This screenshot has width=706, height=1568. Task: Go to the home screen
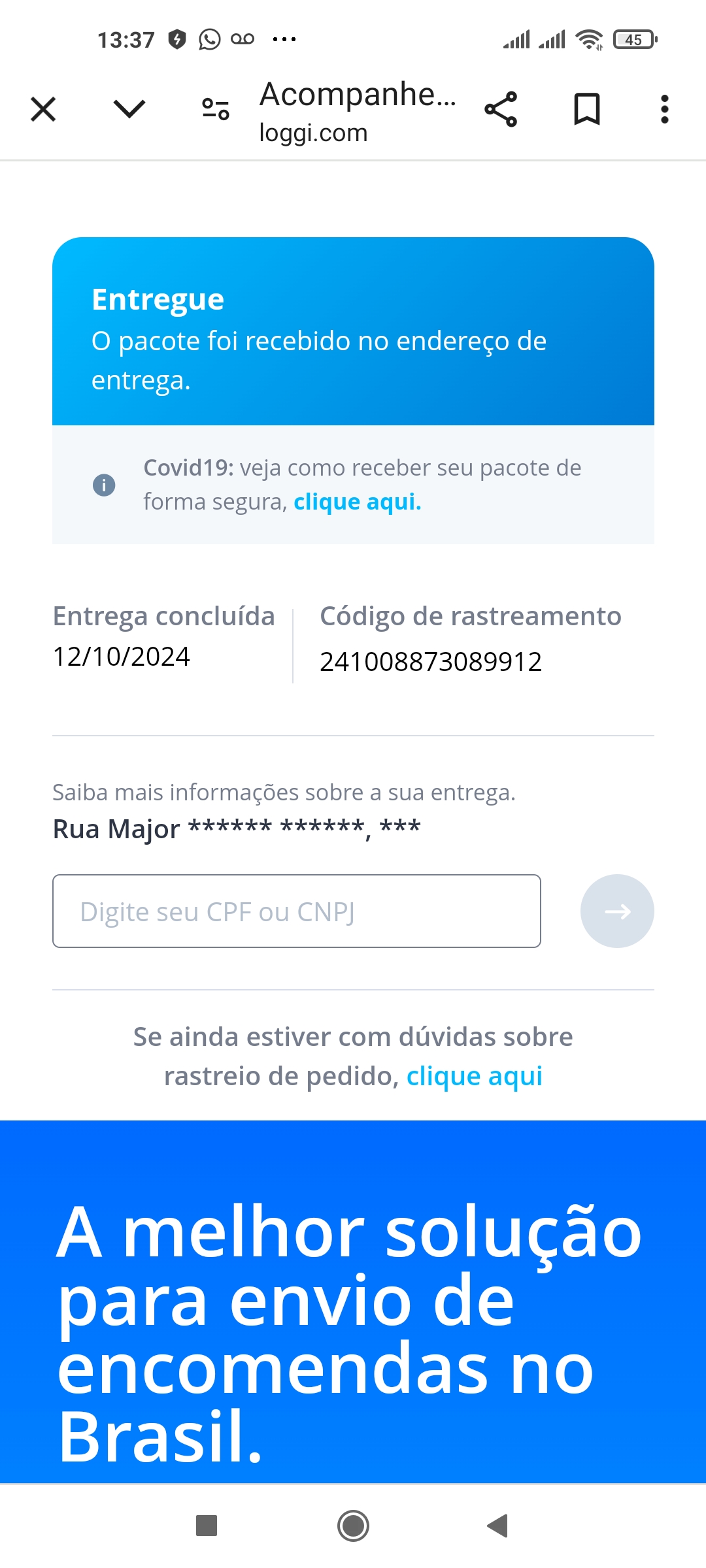pyautogui.click(x=353, y=1526)
